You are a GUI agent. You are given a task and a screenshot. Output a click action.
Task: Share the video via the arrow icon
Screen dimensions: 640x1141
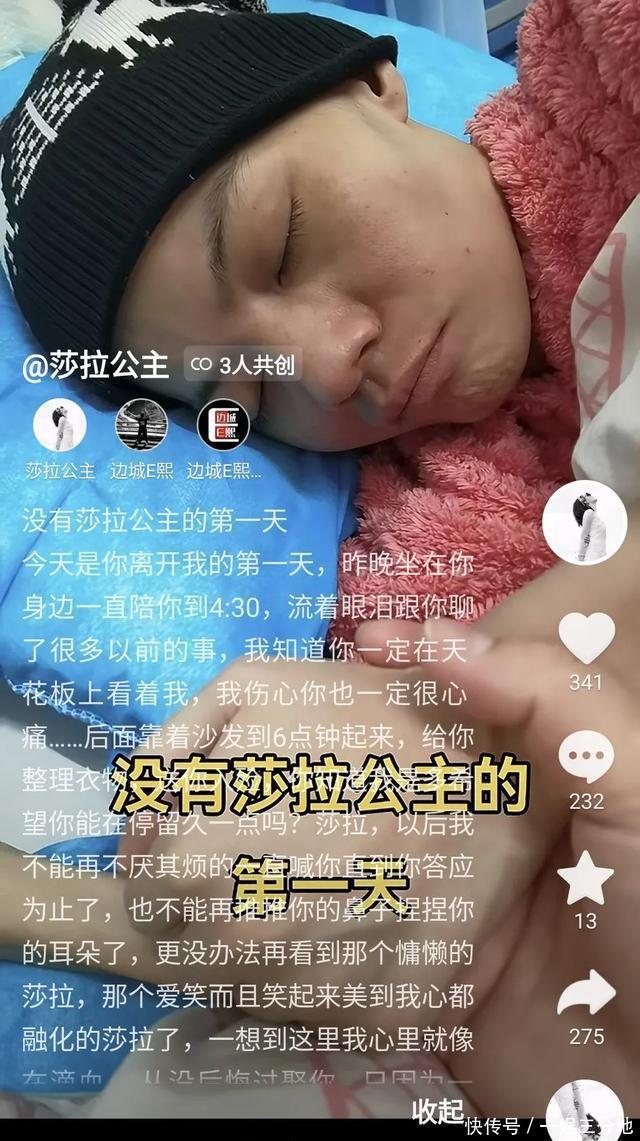pyautogui.click(x=586, y=994)
